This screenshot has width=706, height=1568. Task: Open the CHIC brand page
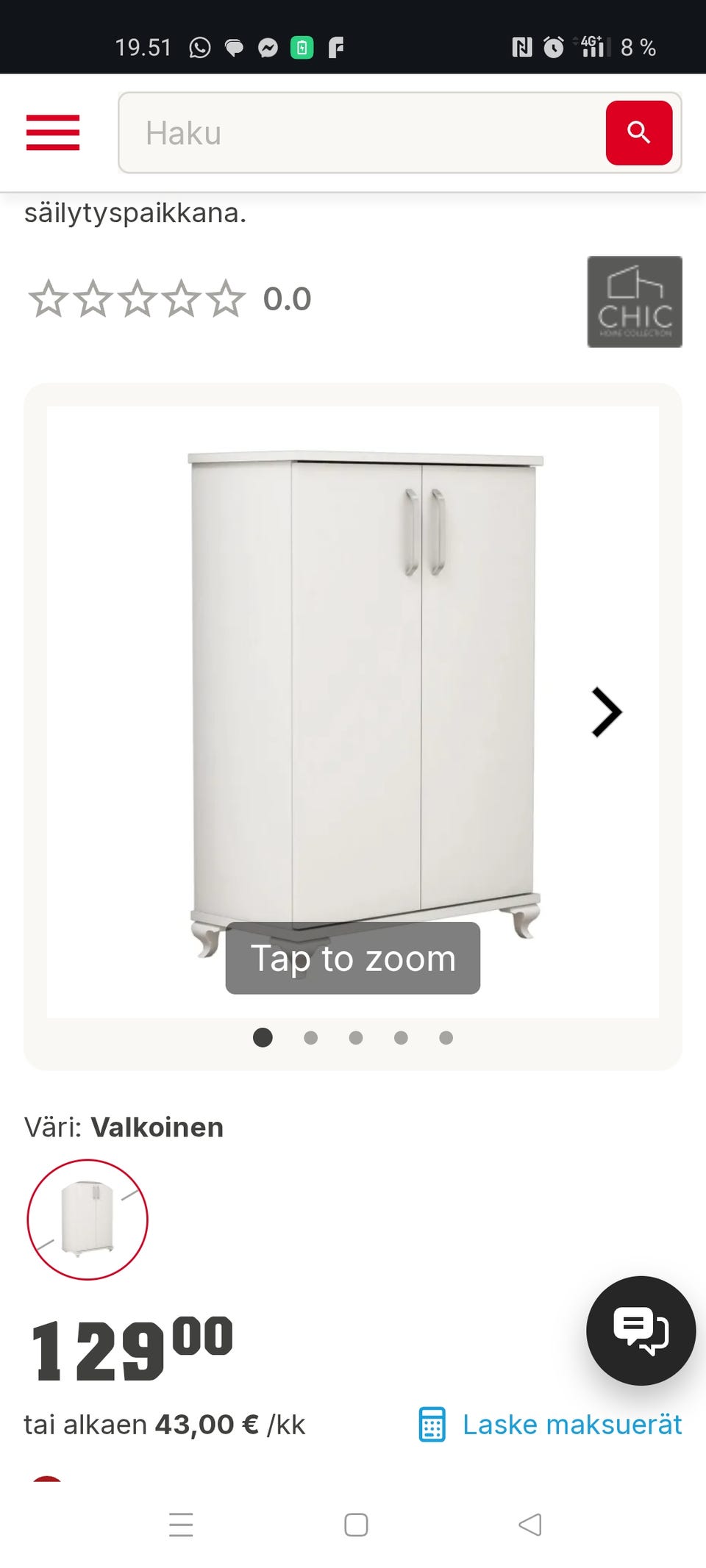pos(634,301)
